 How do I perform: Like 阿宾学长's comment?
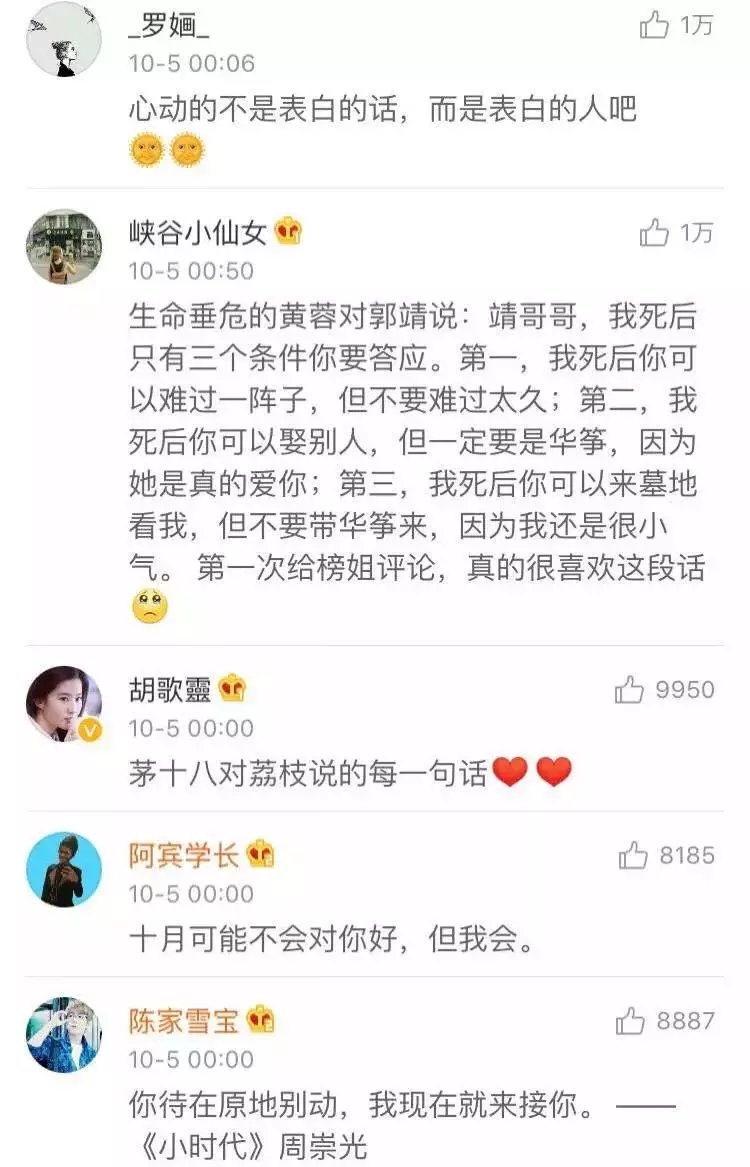pos(633,856)
